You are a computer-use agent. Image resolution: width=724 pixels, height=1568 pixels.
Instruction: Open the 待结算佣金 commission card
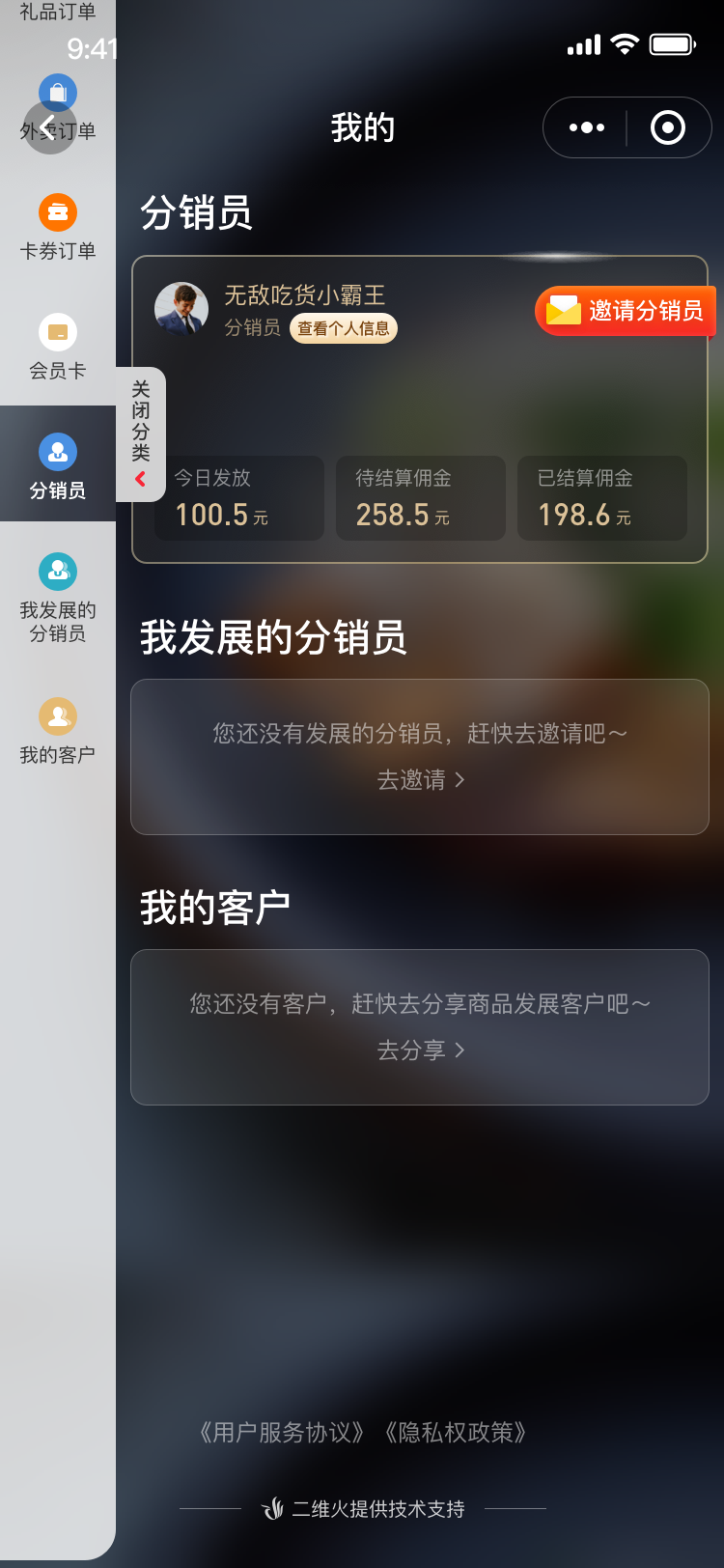(x=420, y=499)
